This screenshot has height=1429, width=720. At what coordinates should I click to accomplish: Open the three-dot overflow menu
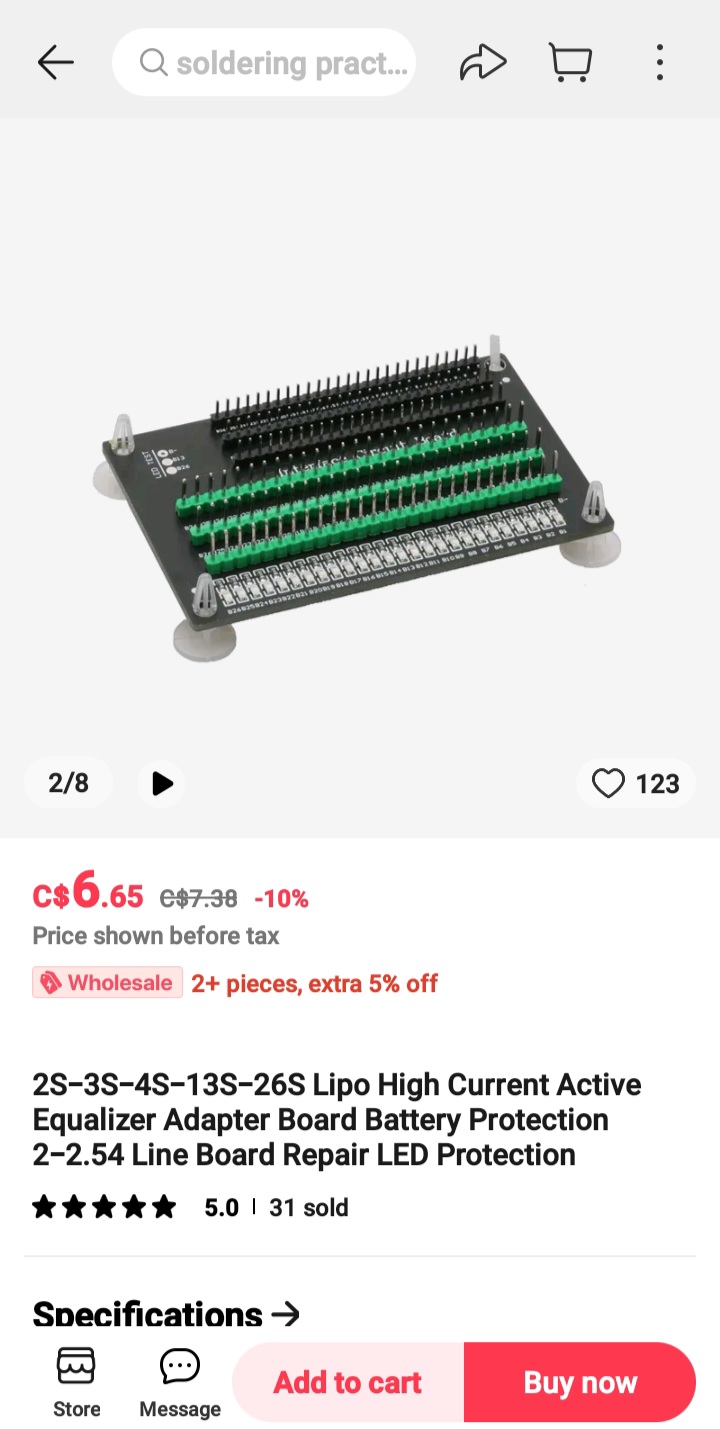(x=660, y=62)
